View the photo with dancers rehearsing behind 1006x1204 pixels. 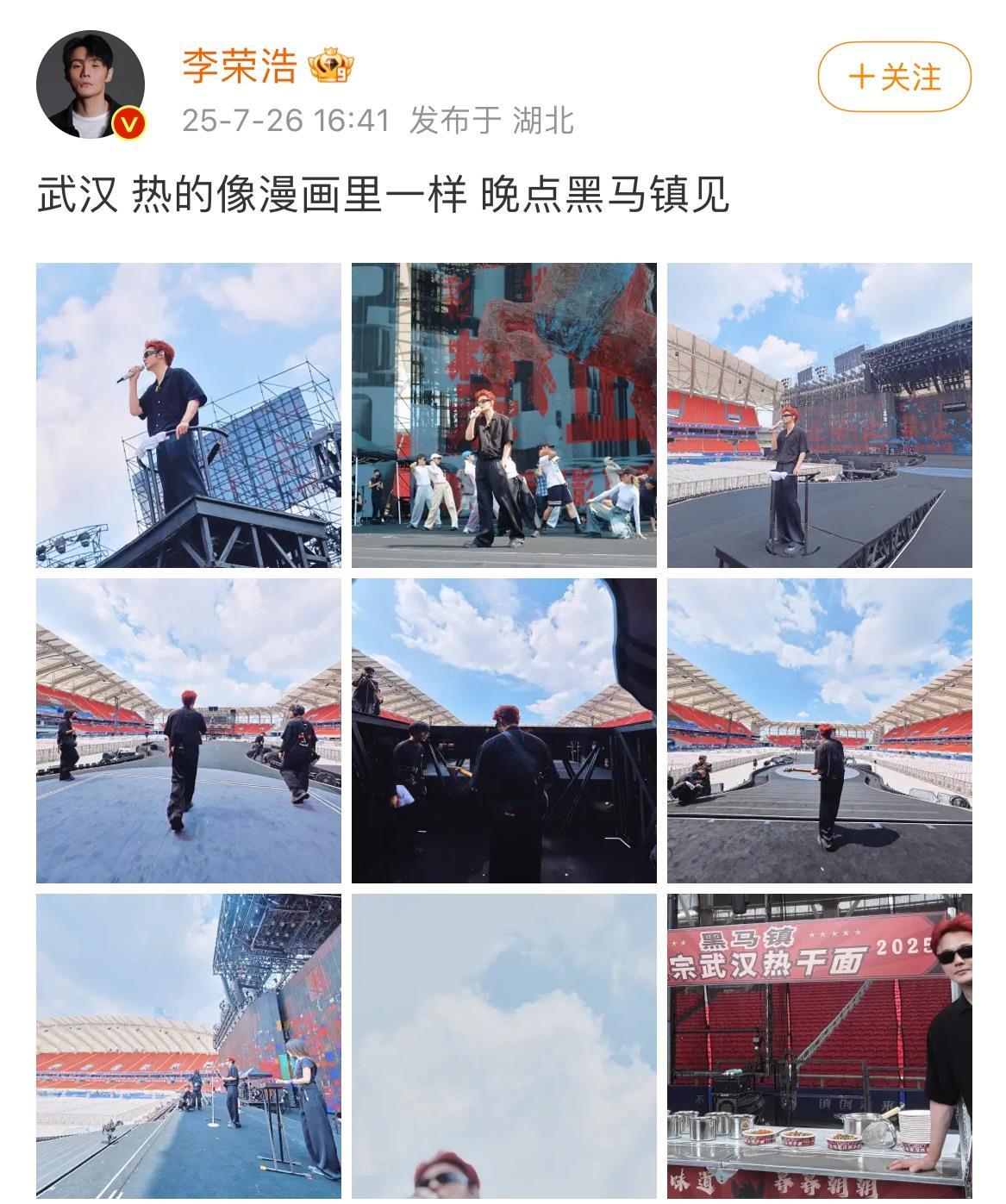(x=503, y=415)
